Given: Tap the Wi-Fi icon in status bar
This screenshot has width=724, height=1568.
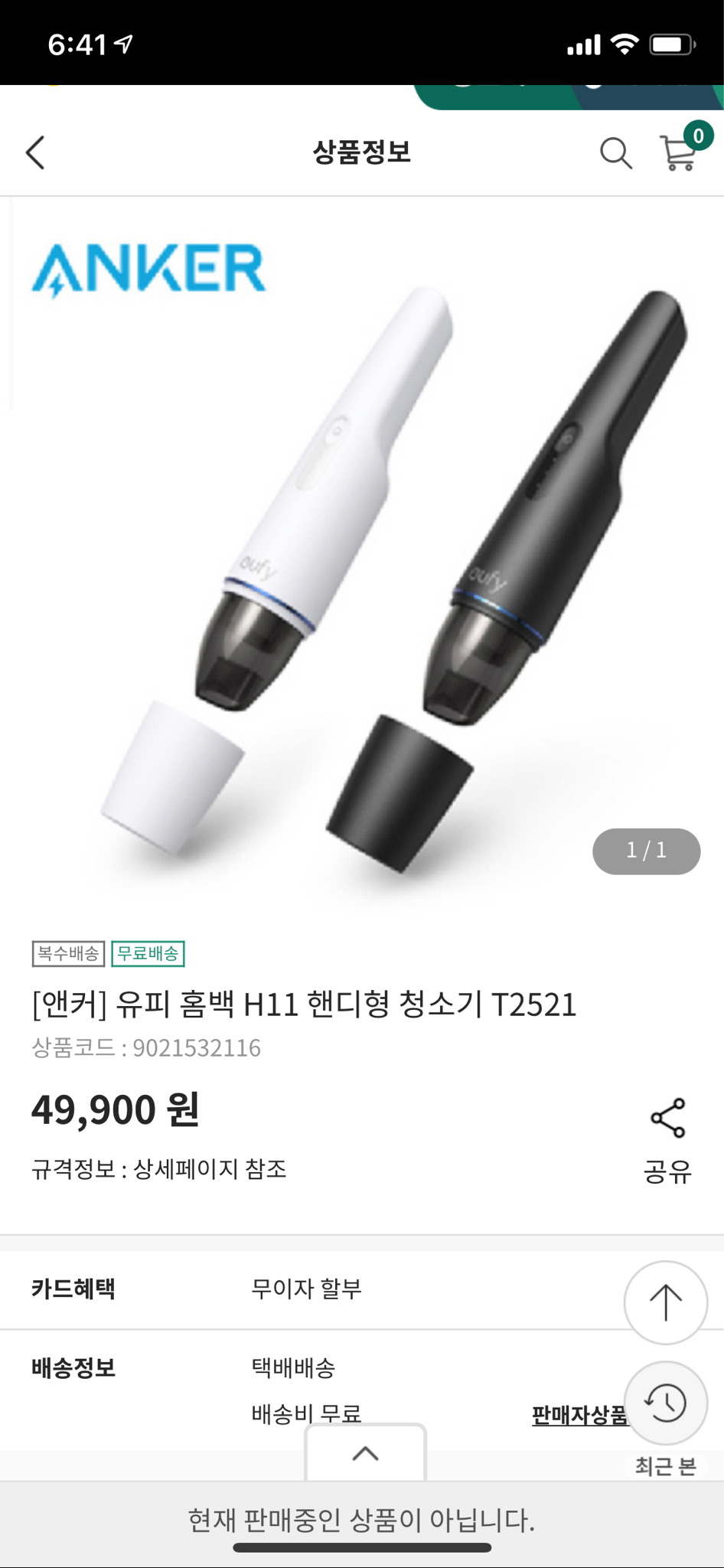Looking at the screenshot, I should coord(625,44).
